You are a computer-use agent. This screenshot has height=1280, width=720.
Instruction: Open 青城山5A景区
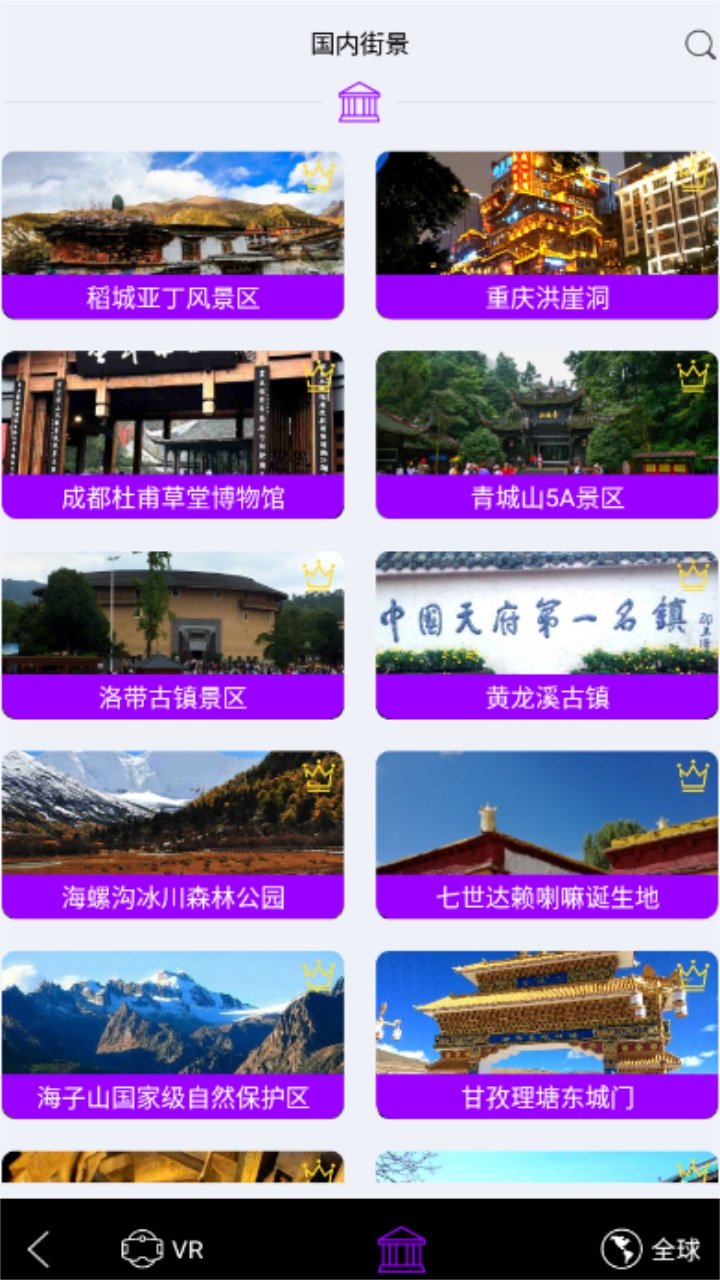[545, 432]
